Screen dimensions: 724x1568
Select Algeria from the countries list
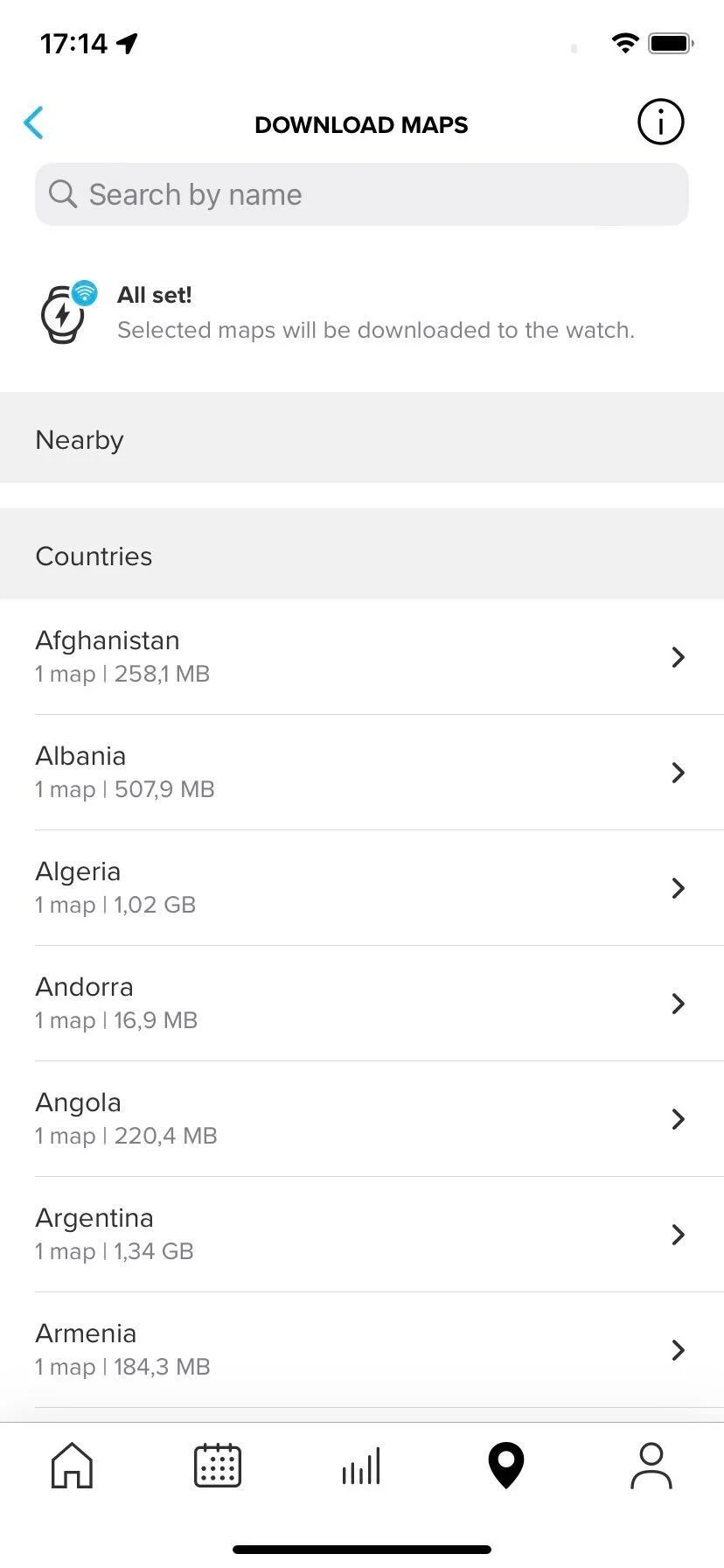point(362,888)
